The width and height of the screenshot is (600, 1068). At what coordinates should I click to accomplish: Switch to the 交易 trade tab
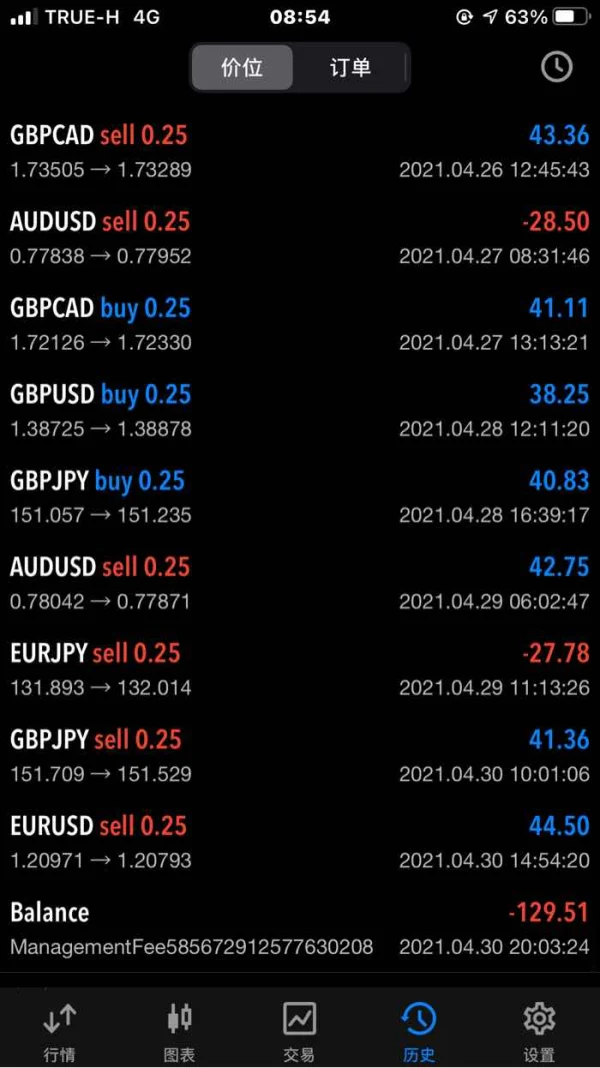(299, 1032)
